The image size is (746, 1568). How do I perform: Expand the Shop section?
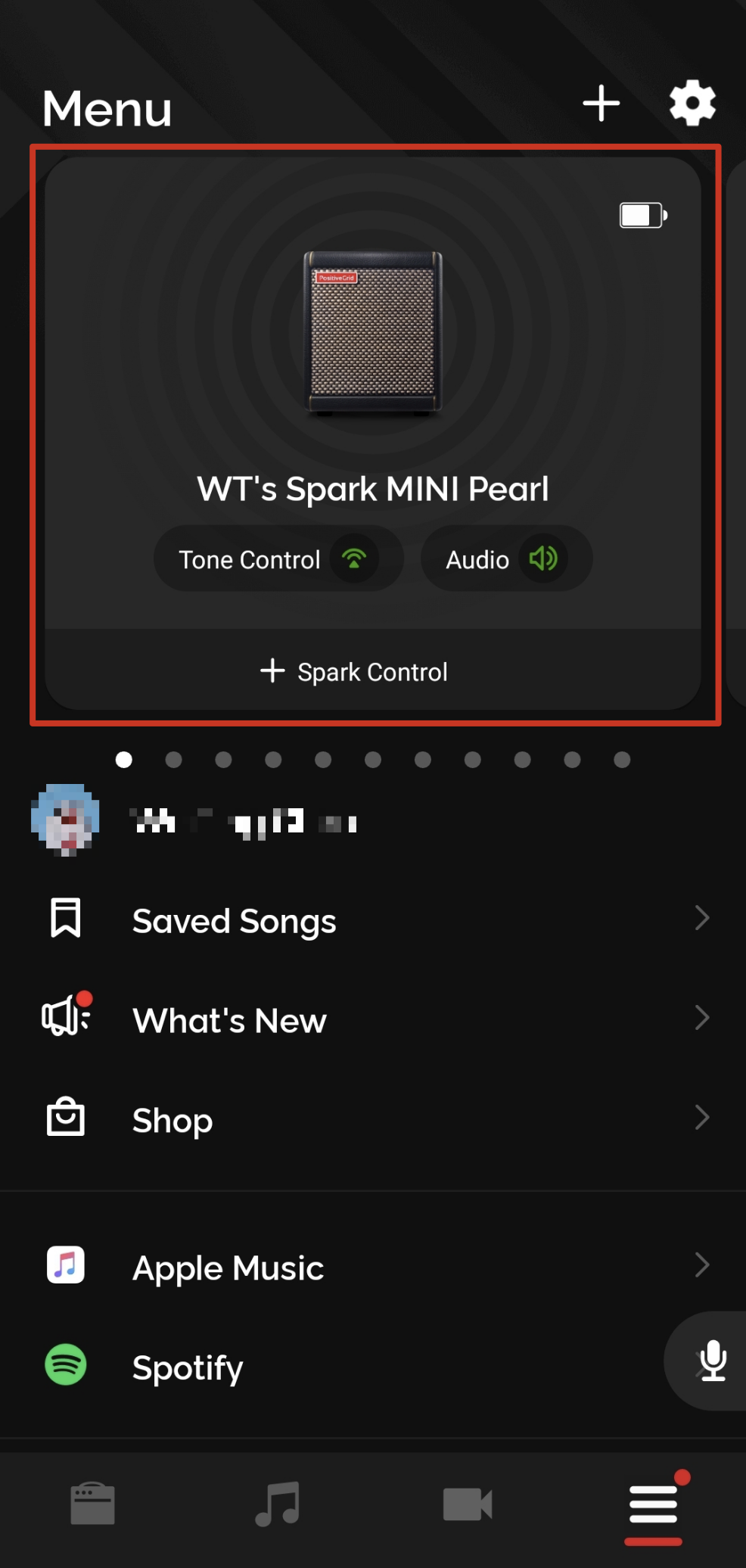click(x=702, y=1118)
